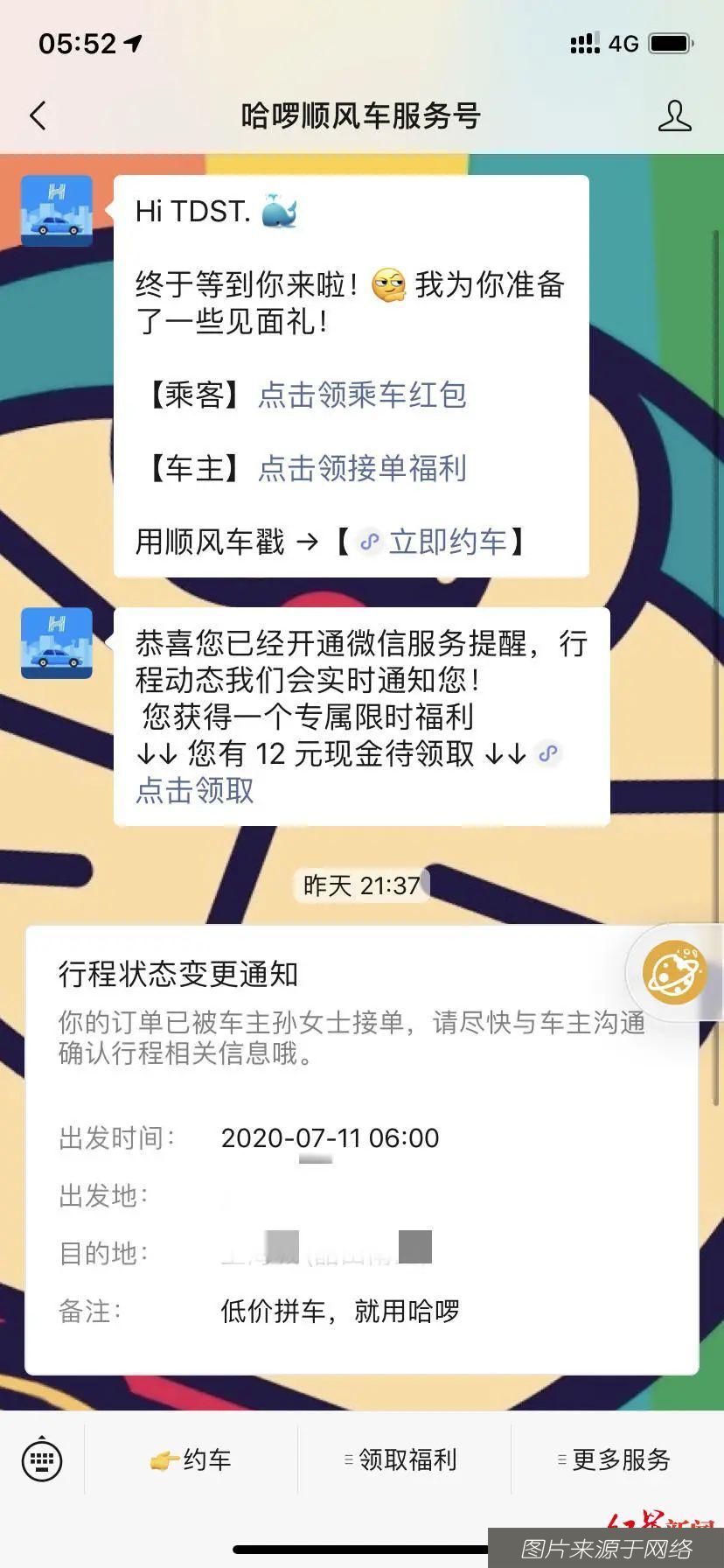This screenshot has width=724, height=1568.
Task: Tap the location arrow in the status bar
Action: coord(131,41)
